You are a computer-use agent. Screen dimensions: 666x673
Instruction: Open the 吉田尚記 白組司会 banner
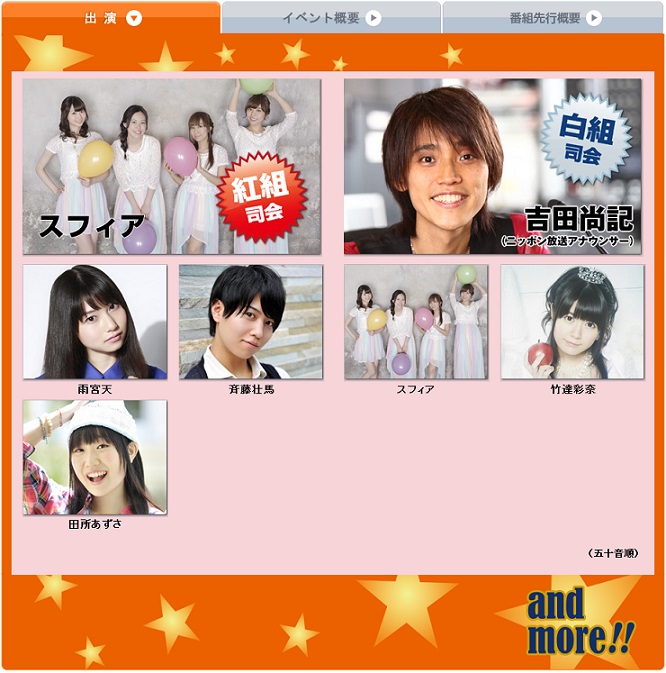(493, 166)
